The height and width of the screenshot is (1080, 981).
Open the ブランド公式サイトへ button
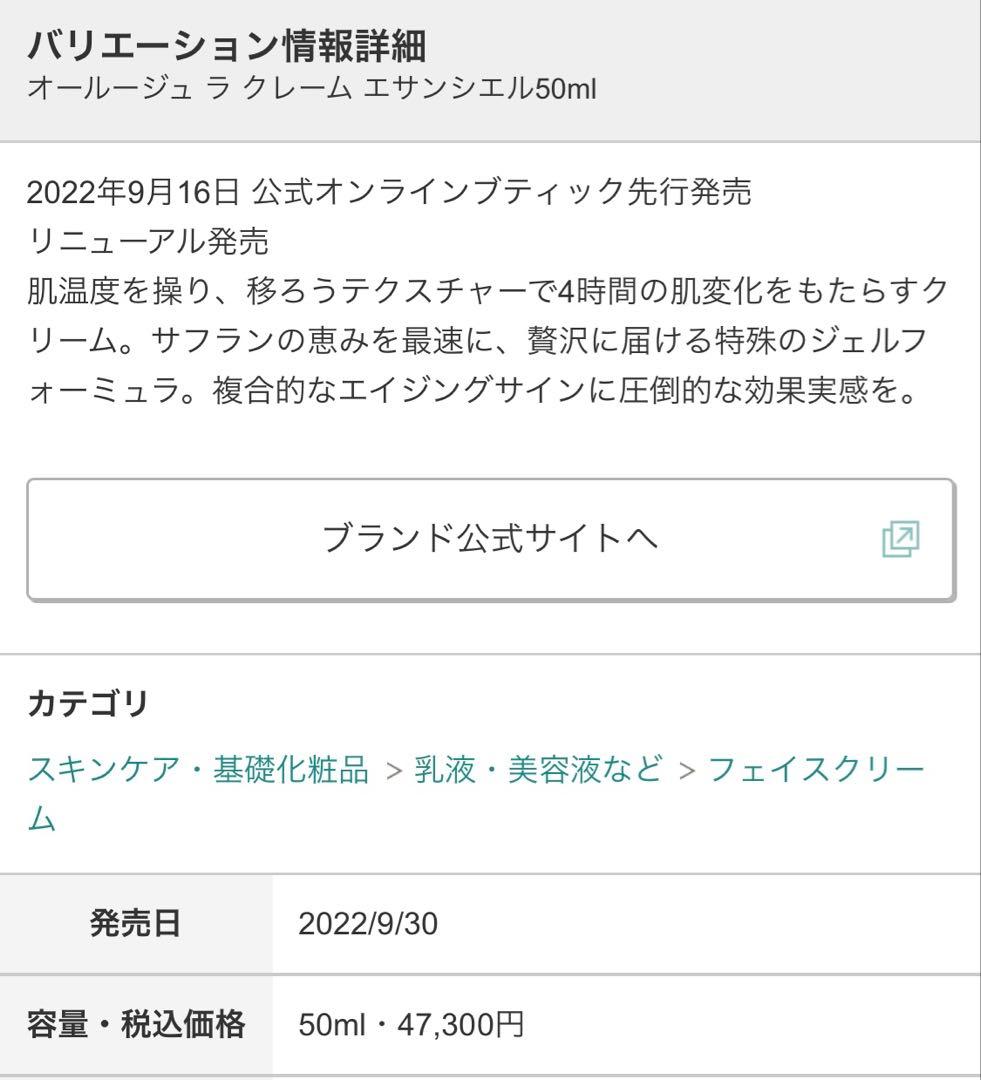(490, 540)
